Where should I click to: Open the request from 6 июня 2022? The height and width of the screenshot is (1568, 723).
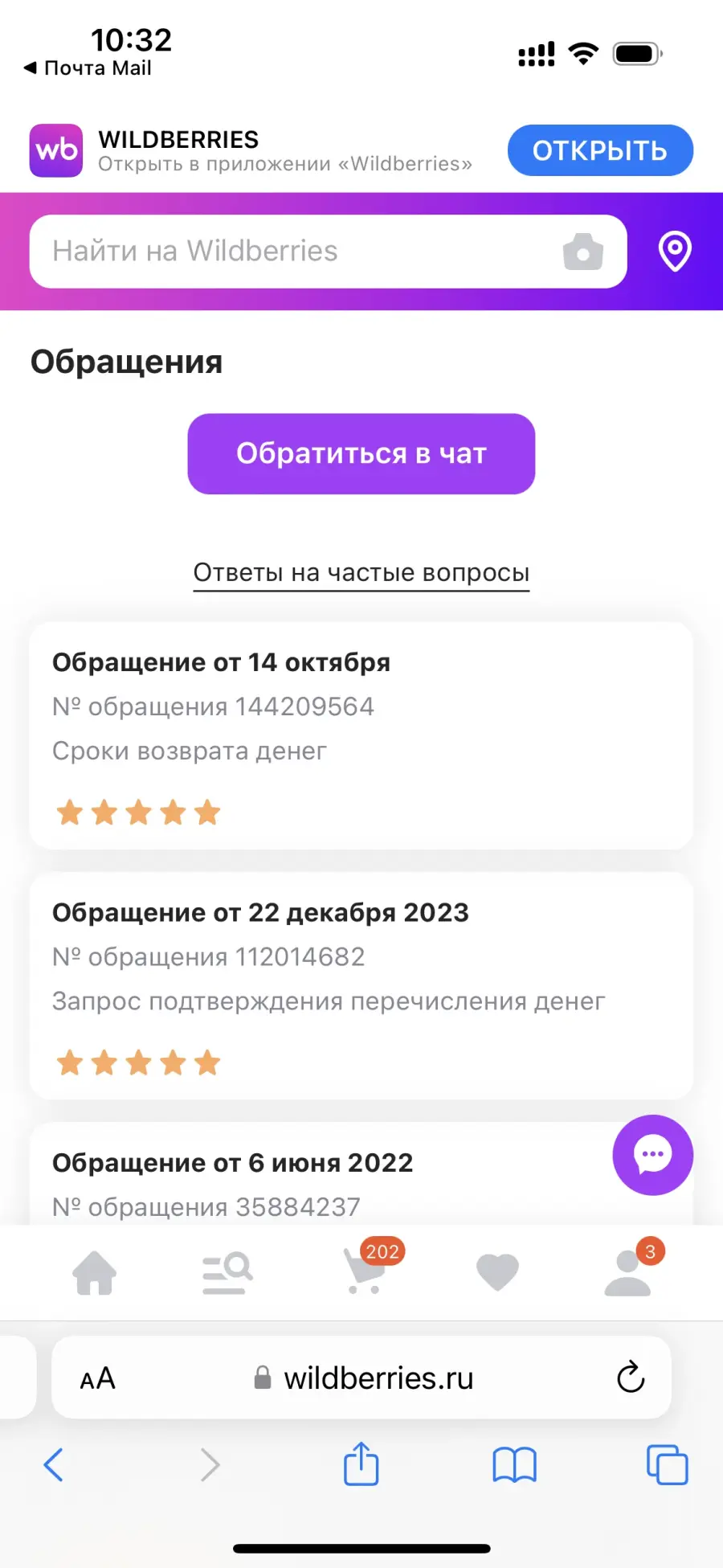click(321, 1173)
